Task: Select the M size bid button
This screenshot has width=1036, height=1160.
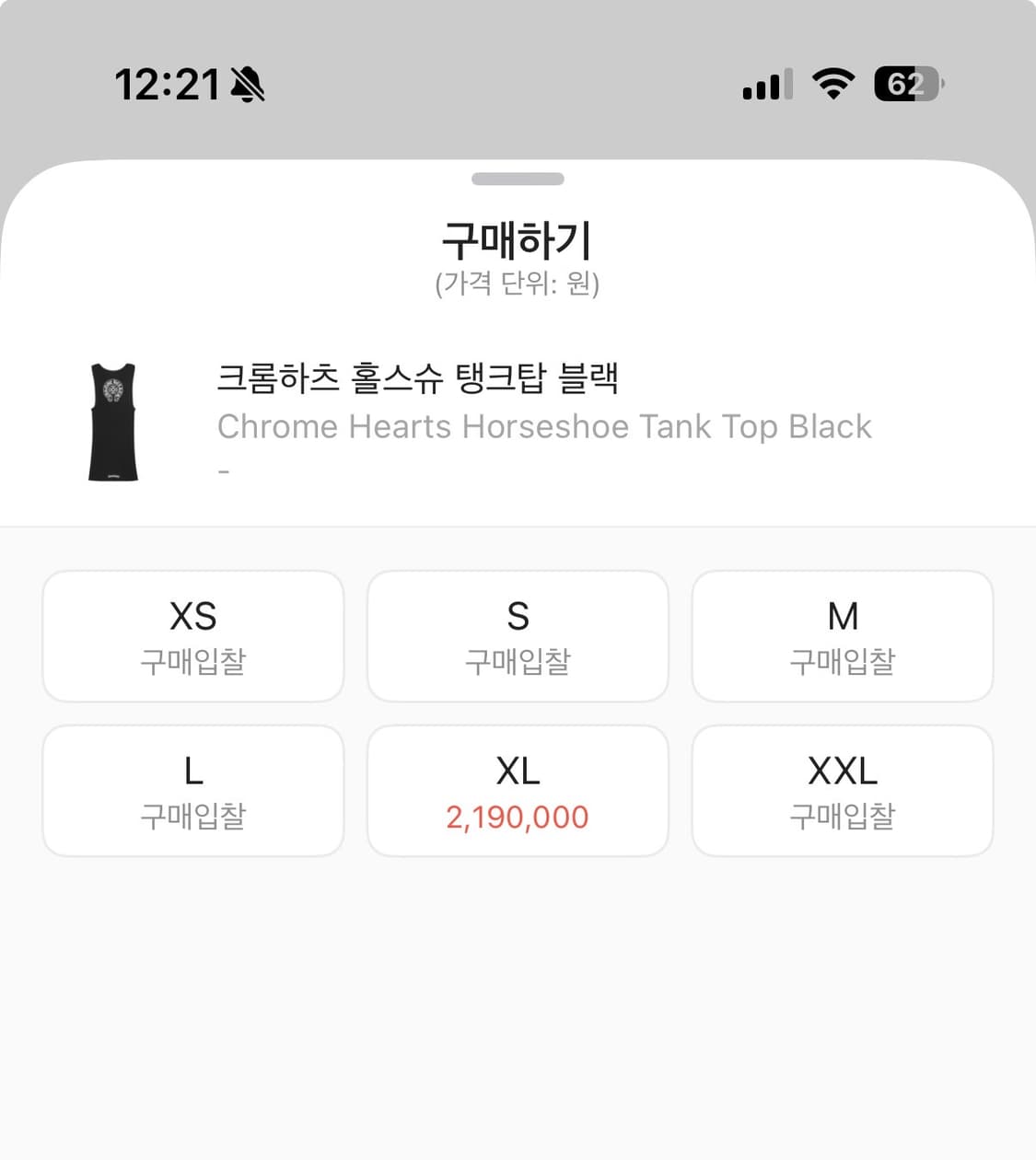Action: coord(843,635)
